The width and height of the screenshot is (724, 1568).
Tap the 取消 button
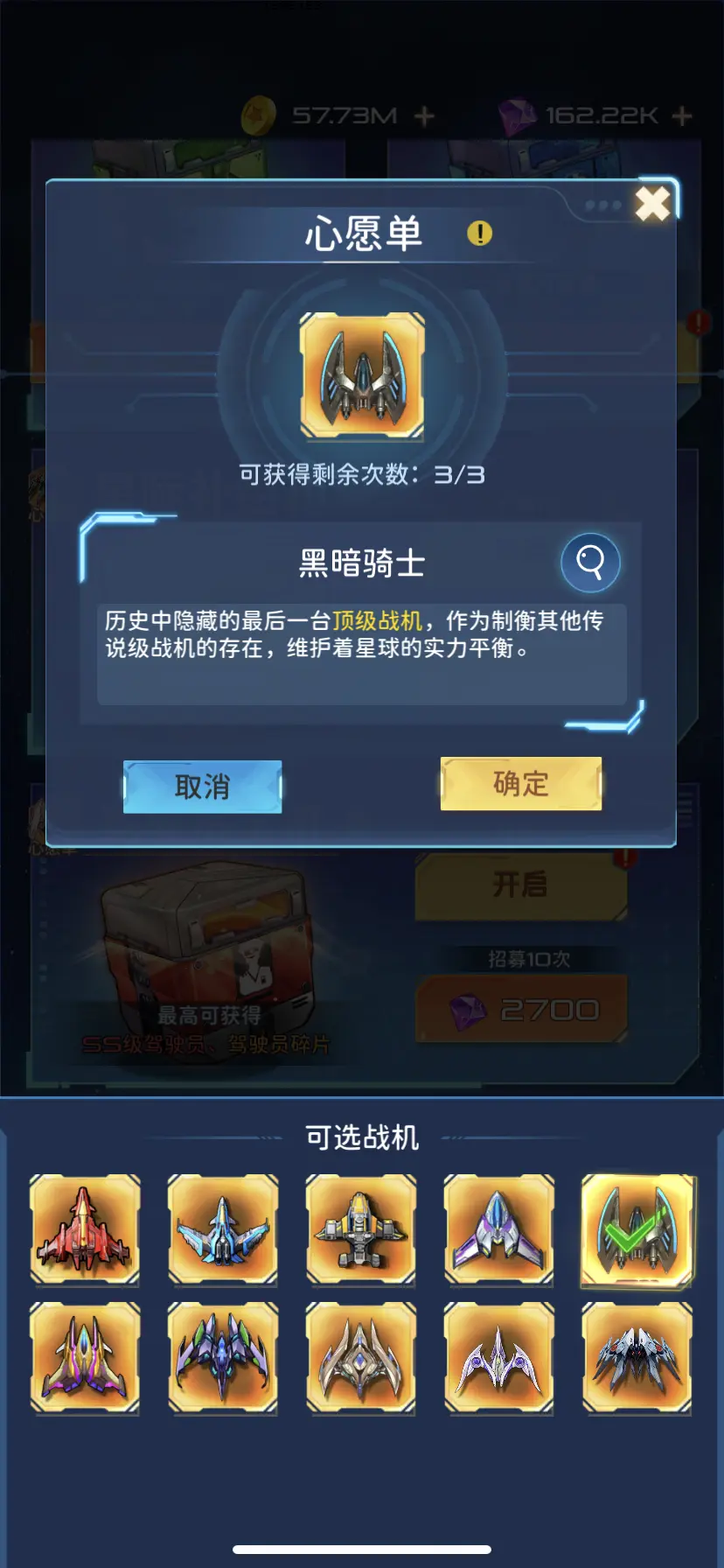tap(203, 787)
